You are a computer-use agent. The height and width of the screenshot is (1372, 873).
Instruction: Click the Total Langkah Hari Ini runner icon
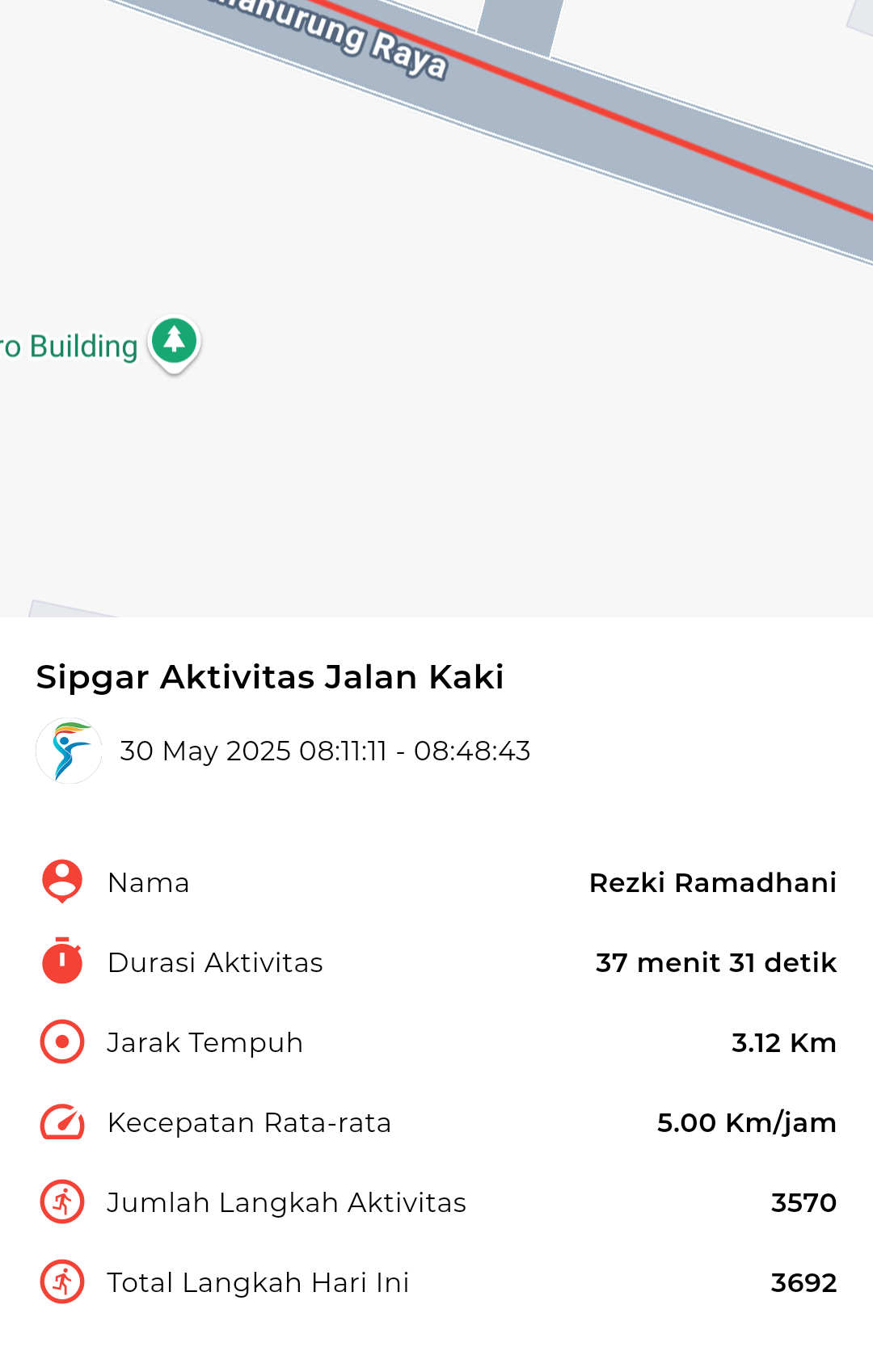coord(61,1281)
